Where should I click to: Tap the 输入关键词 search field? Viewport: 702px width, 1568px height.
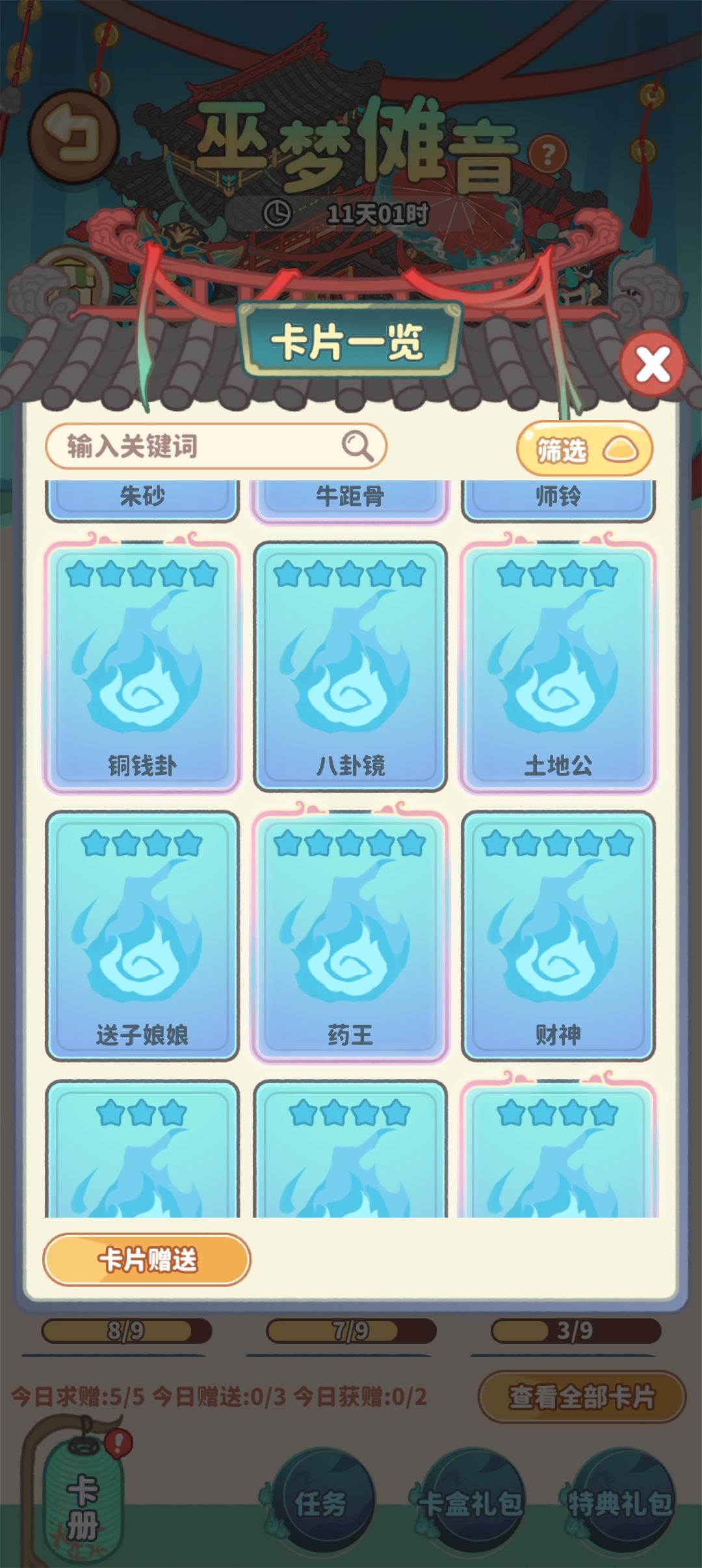click(216, 447)
